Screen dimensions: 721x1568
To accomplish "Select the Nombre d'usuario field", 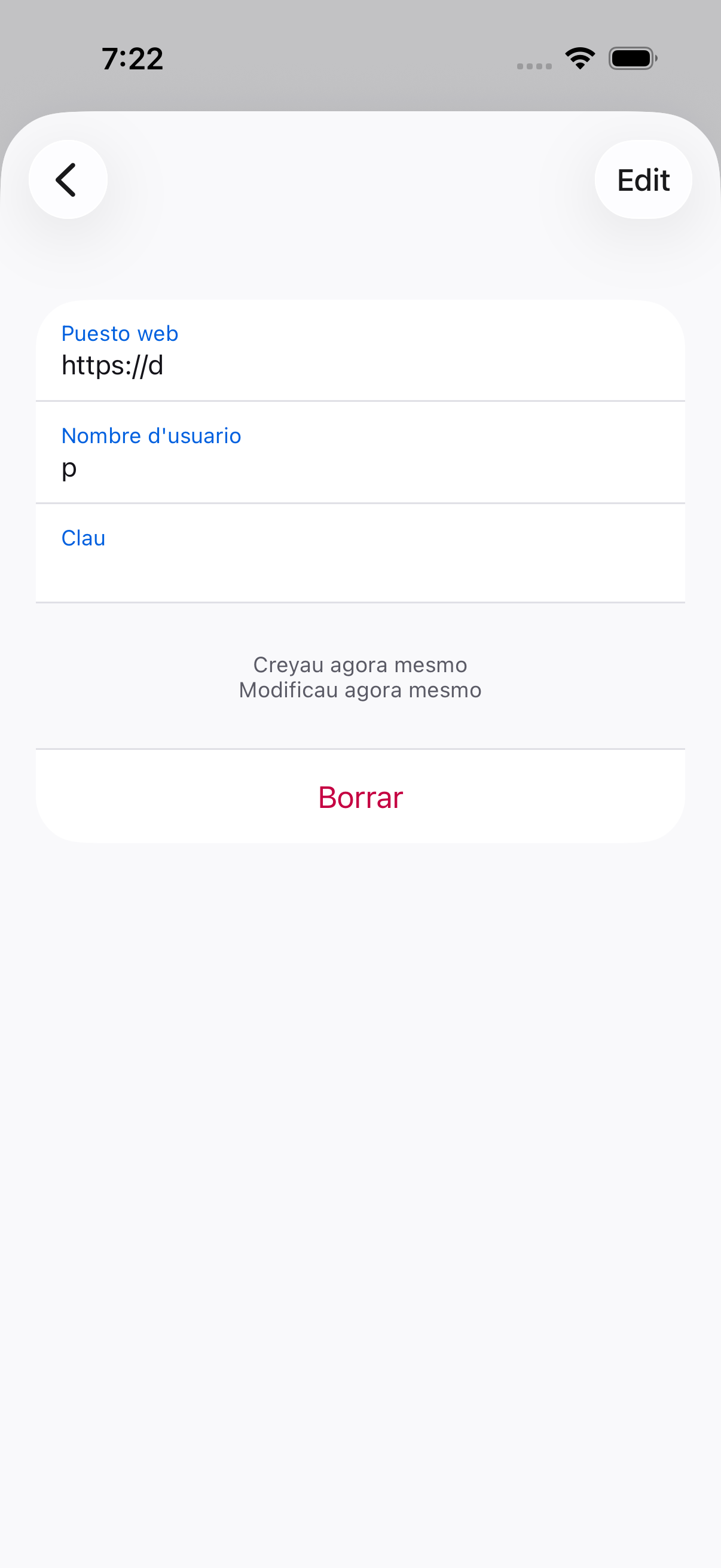I will point(360,453).
